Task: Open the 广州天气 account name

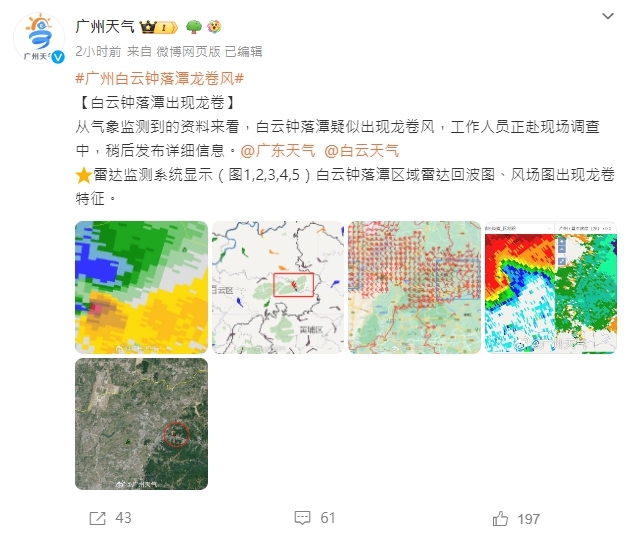Action: point(105,26)
